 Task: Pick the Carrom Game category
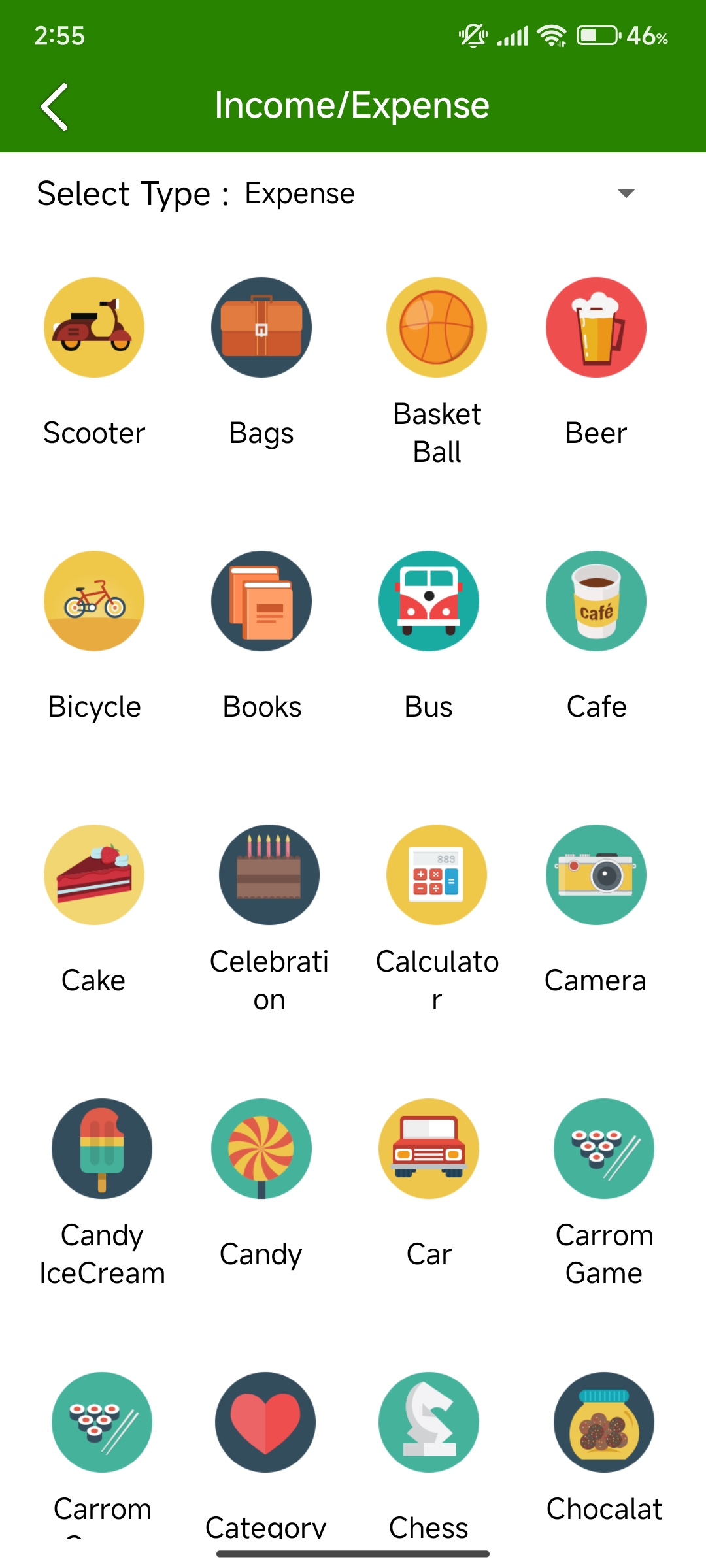(604, 1149)
